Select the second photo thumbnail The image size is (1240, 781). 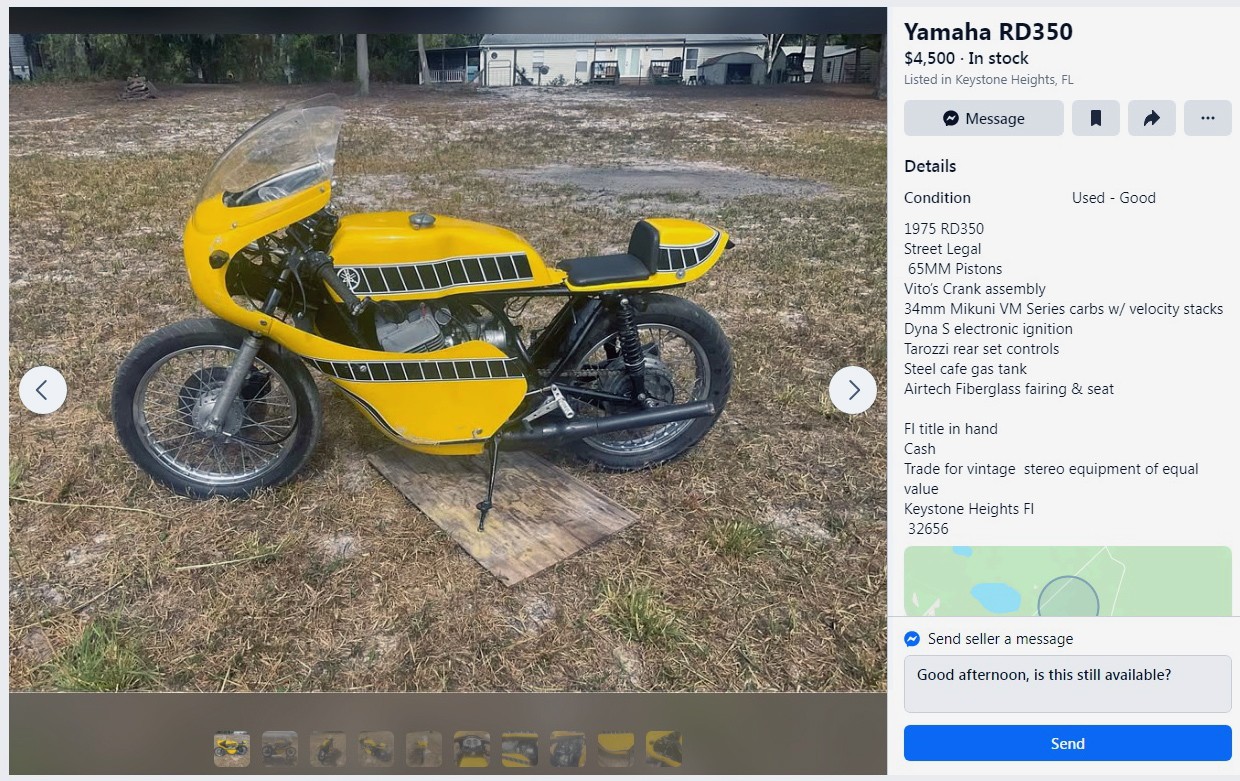point(280,748)
